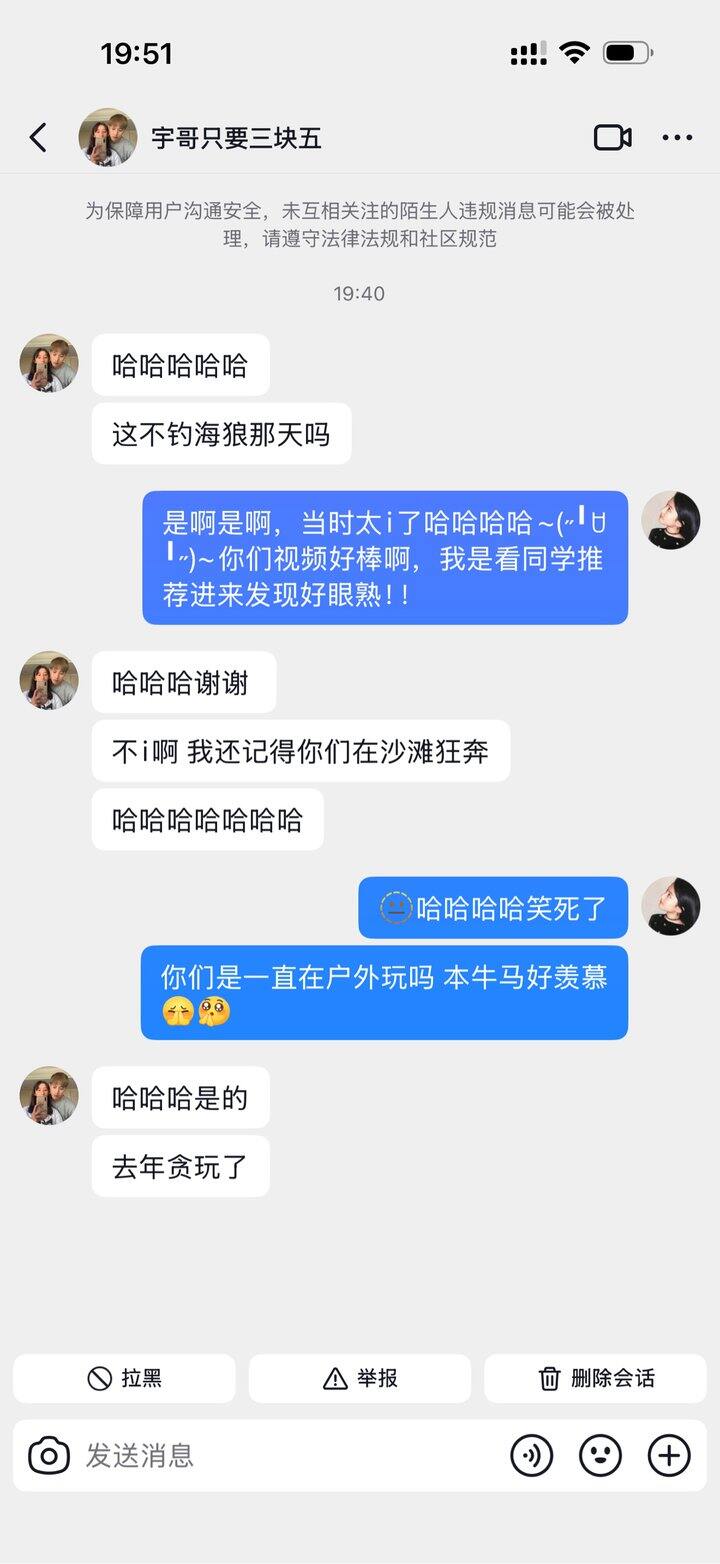This screenshot has height=1564, width=720.
Task: Open the plus attachment menu
Action: pyautogui.click(x=669, y=1455)
